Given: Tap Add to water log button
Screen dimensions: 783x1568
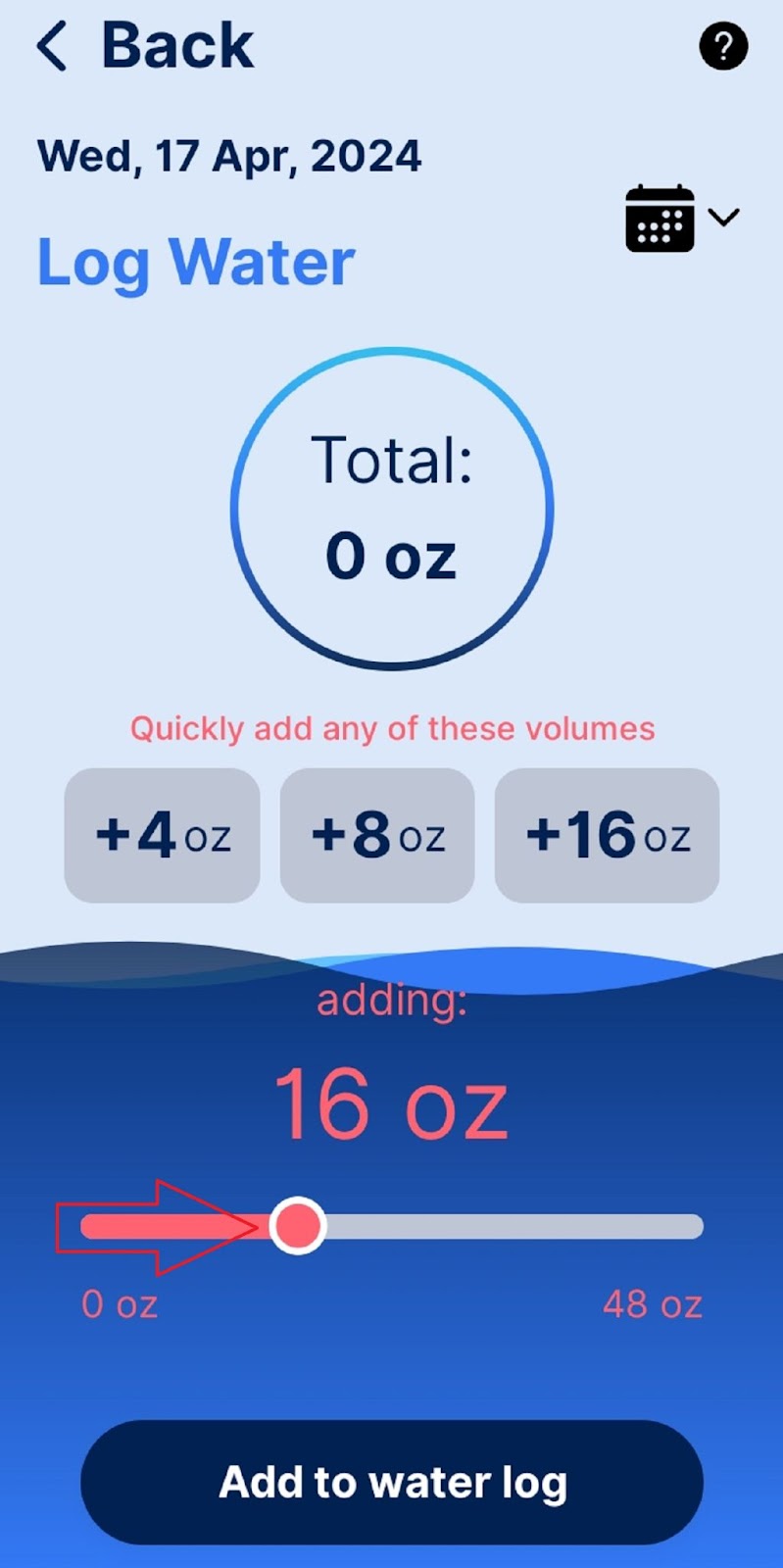Looking at the screenshot, I should coord(392,1481).
